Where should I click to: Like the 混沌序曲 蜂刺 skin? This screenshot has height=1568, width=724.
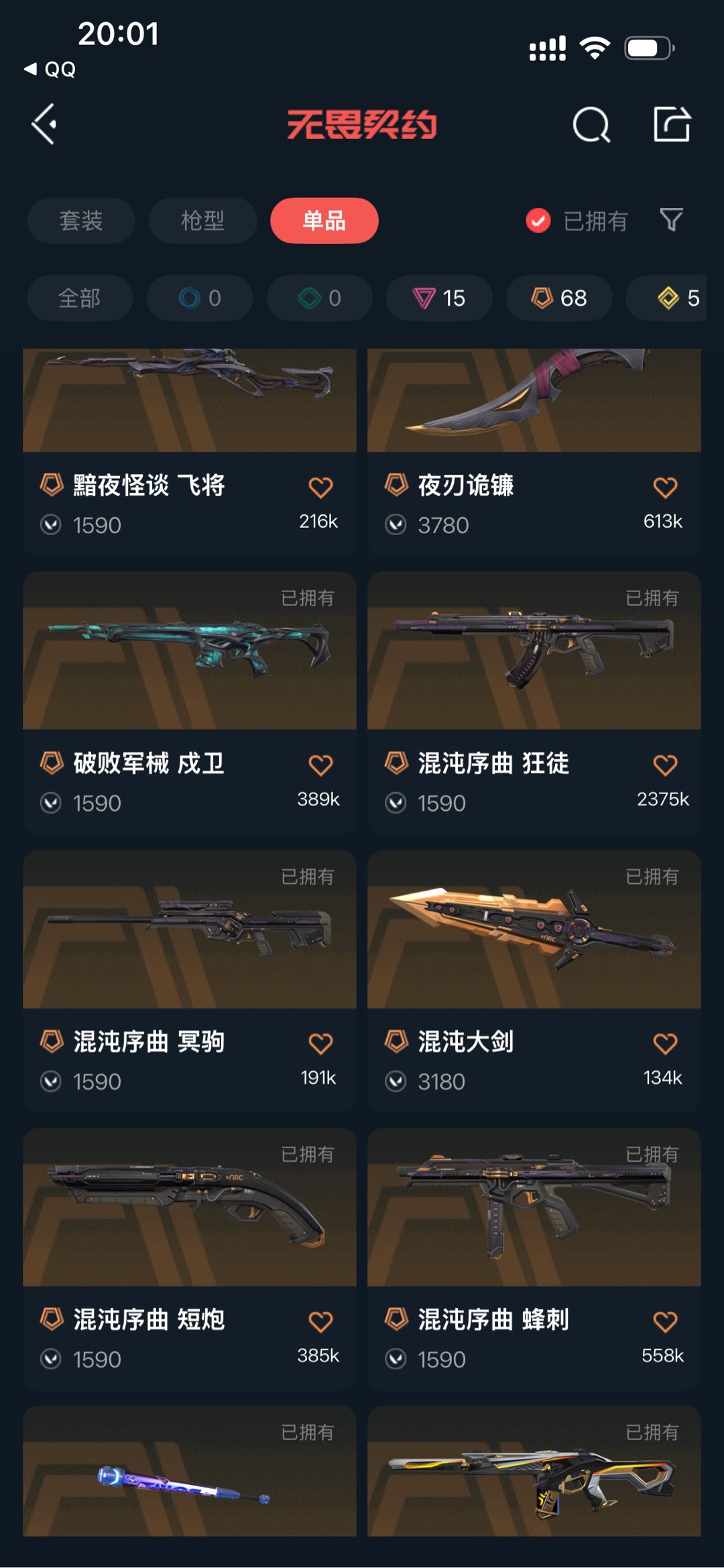(x=665, y=1322)
